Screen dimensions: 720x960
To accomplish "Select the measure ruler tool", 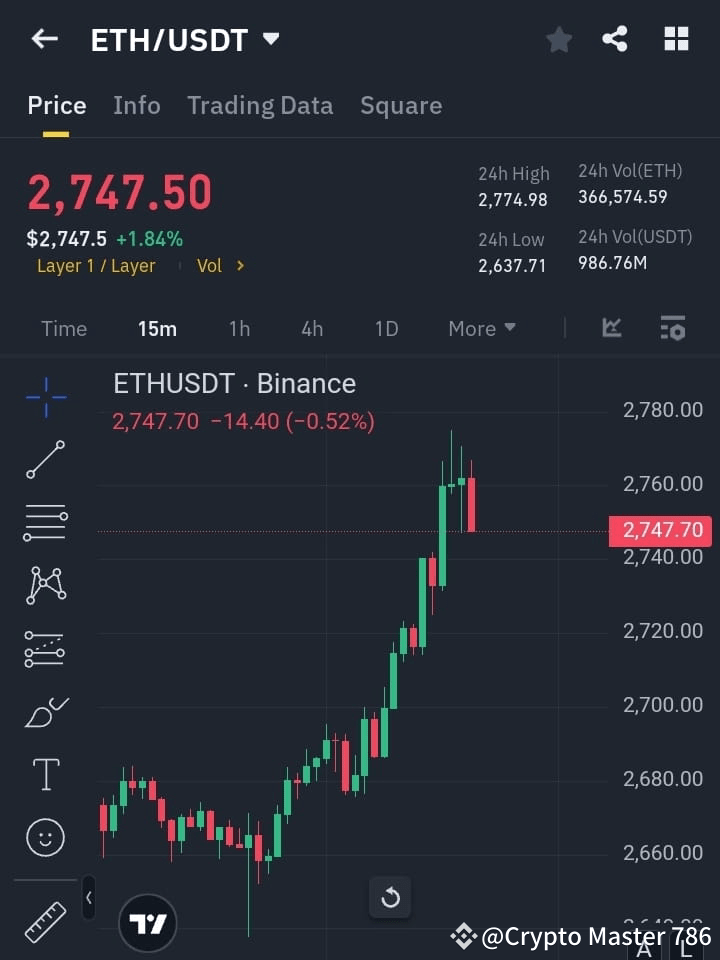I will [44, 920].
